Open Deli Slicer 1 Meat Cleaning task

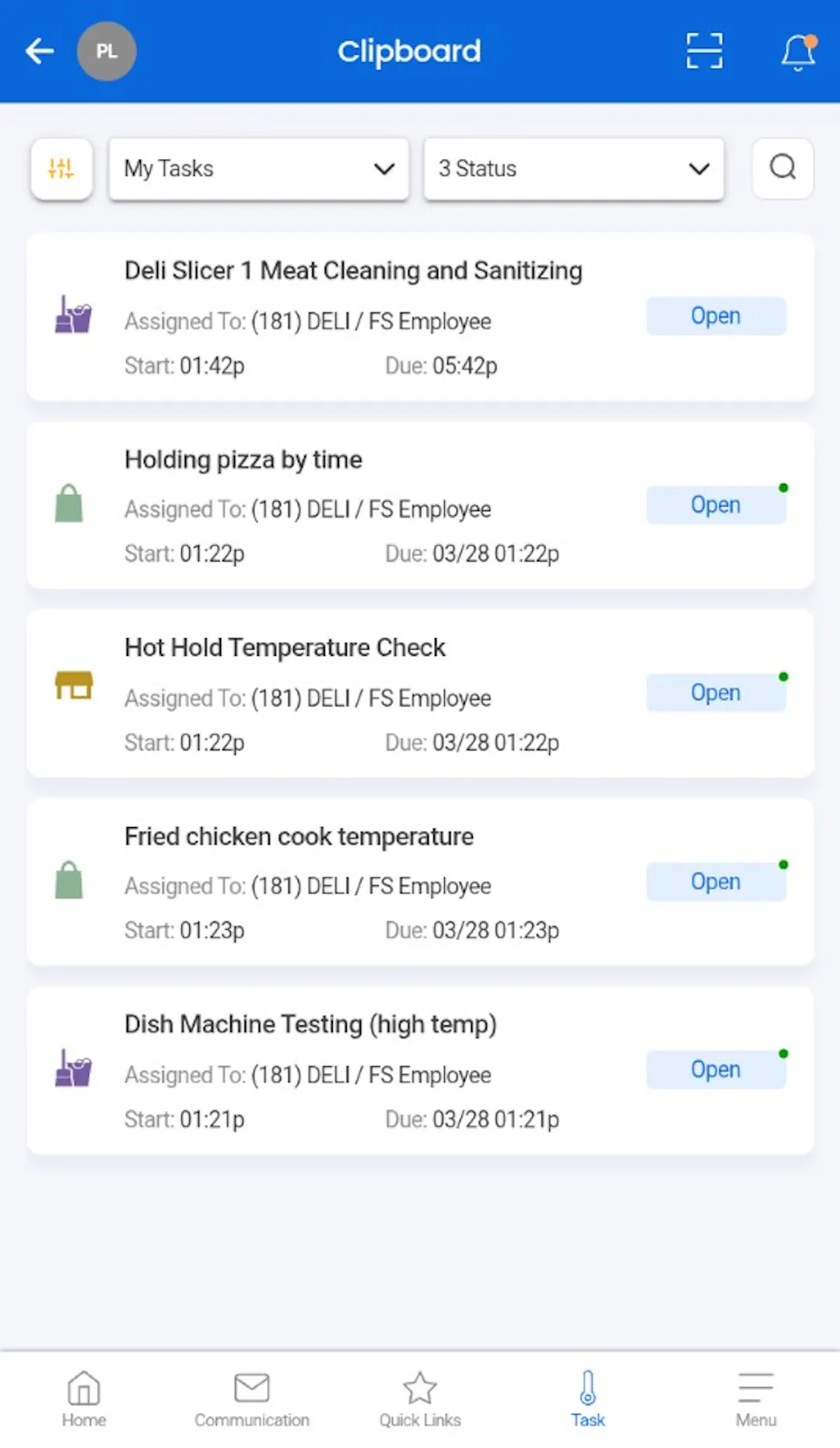coord(353,271)
